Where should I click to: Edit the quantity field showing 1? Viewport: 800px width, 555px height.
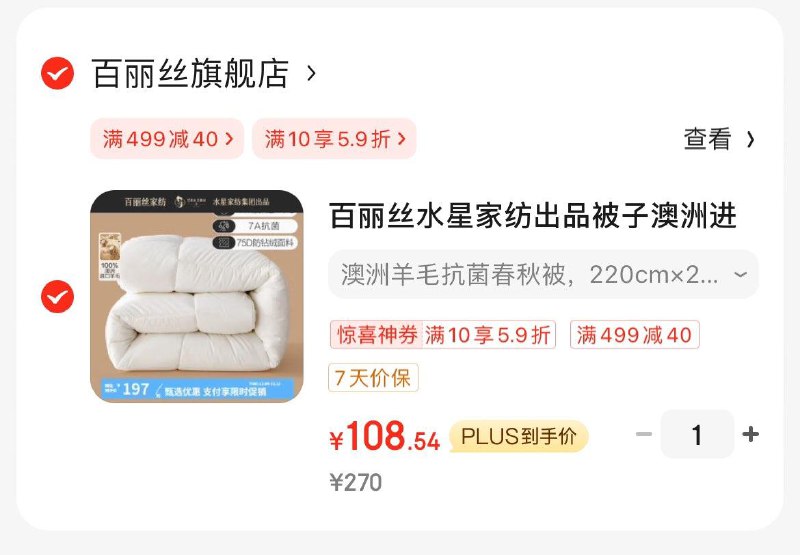pos(697,435)
